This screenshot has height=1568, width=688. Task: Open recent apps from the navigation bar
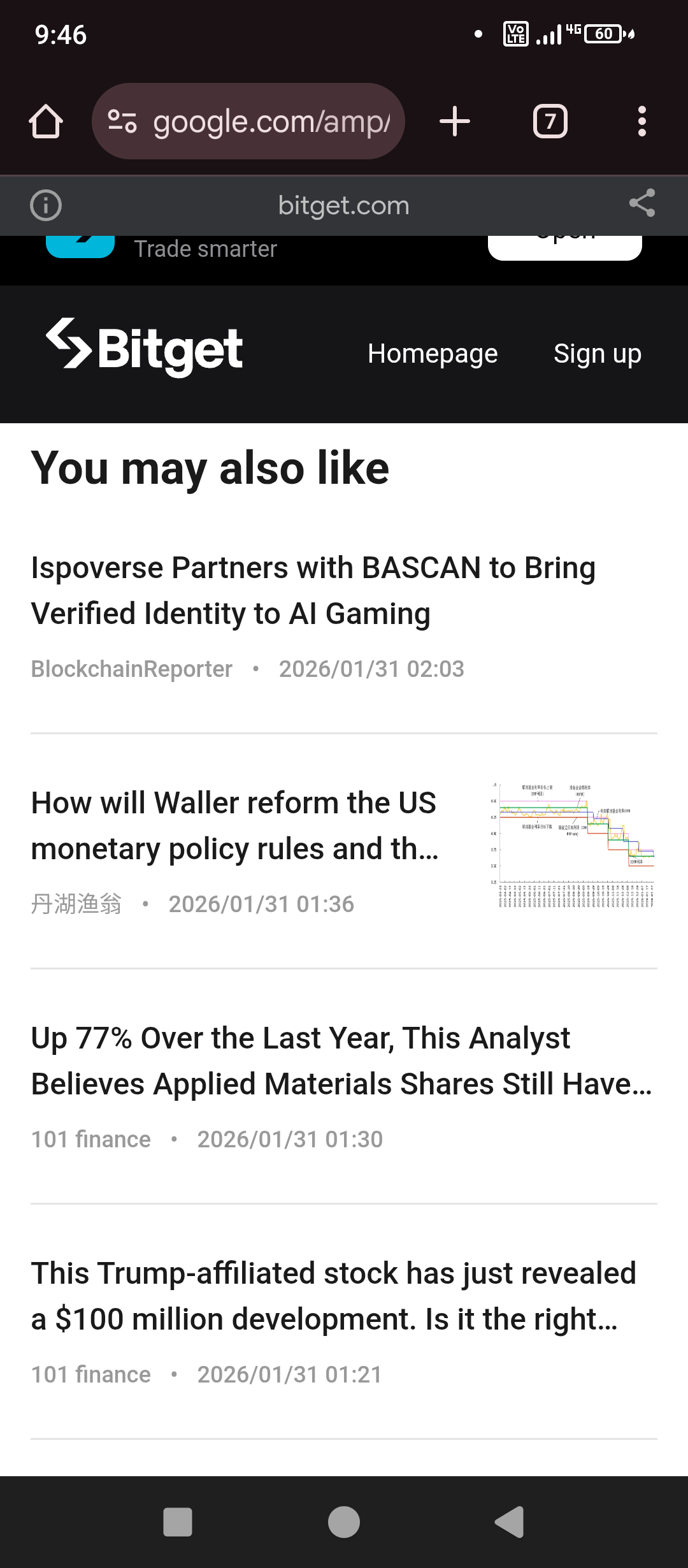pos(178,1522)
